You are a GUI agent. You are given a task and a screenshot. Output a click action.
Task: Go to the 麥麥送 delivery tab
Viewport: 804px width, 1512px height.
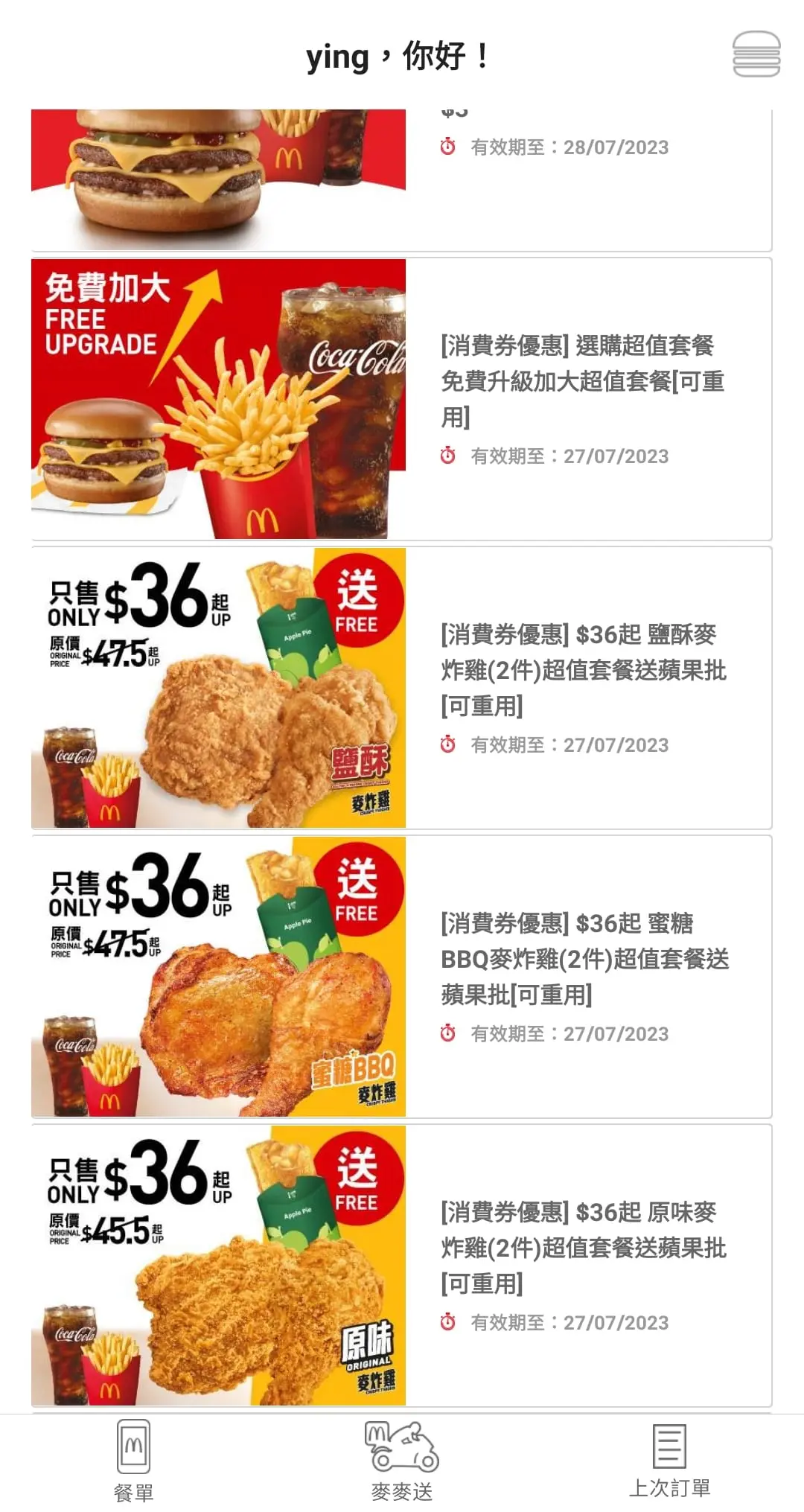pyautogui.click(x=402, y=1462)
